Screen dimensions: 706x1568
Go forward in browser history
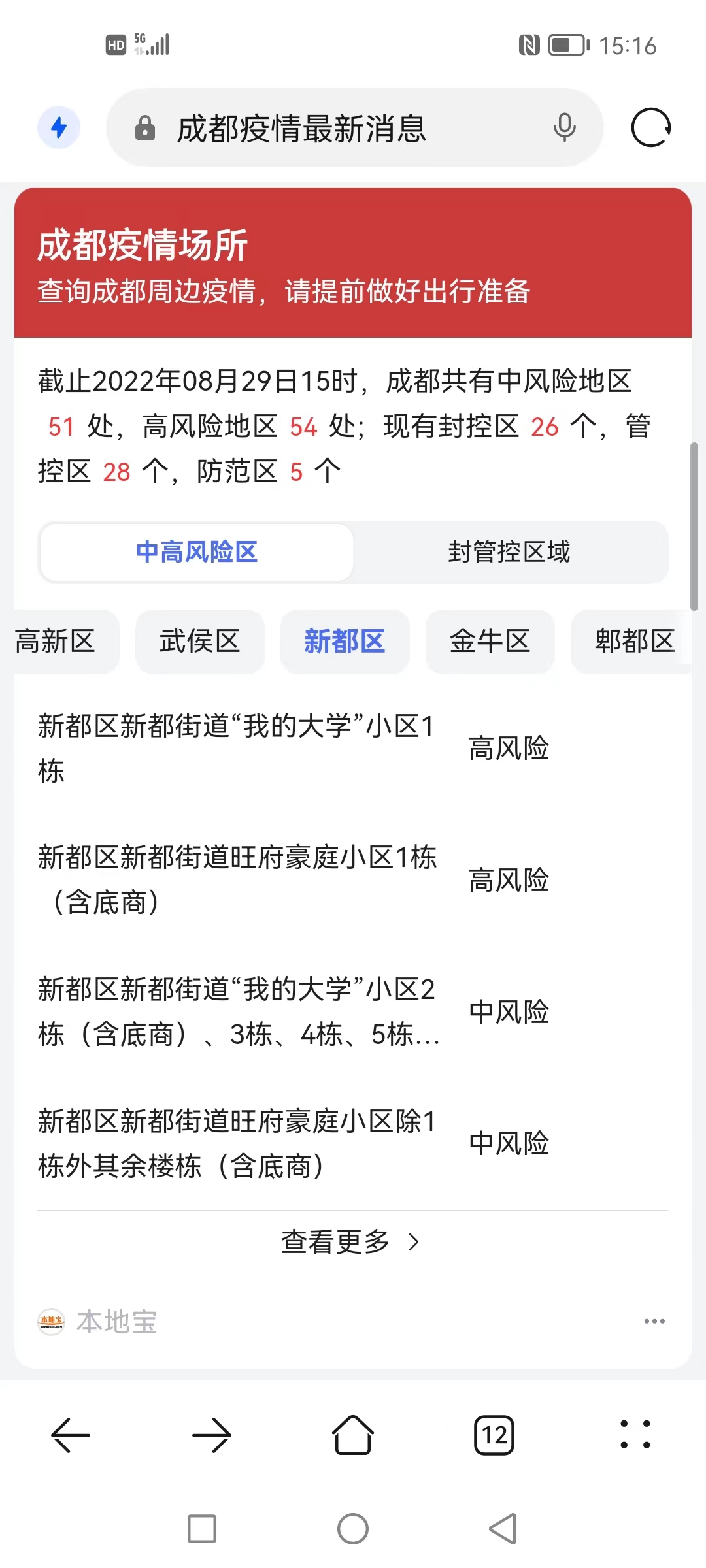tap(212, 1435)
